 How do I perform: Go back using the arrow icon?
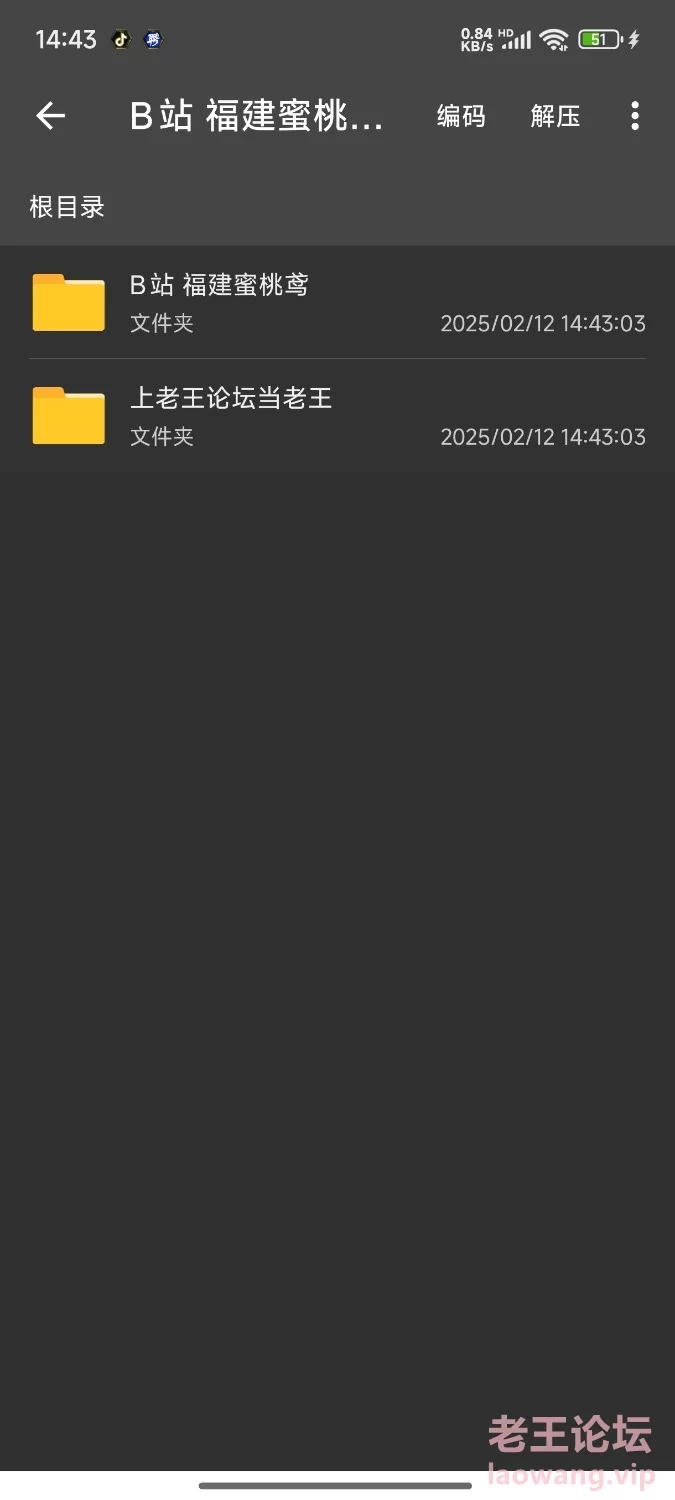(50, 116)
